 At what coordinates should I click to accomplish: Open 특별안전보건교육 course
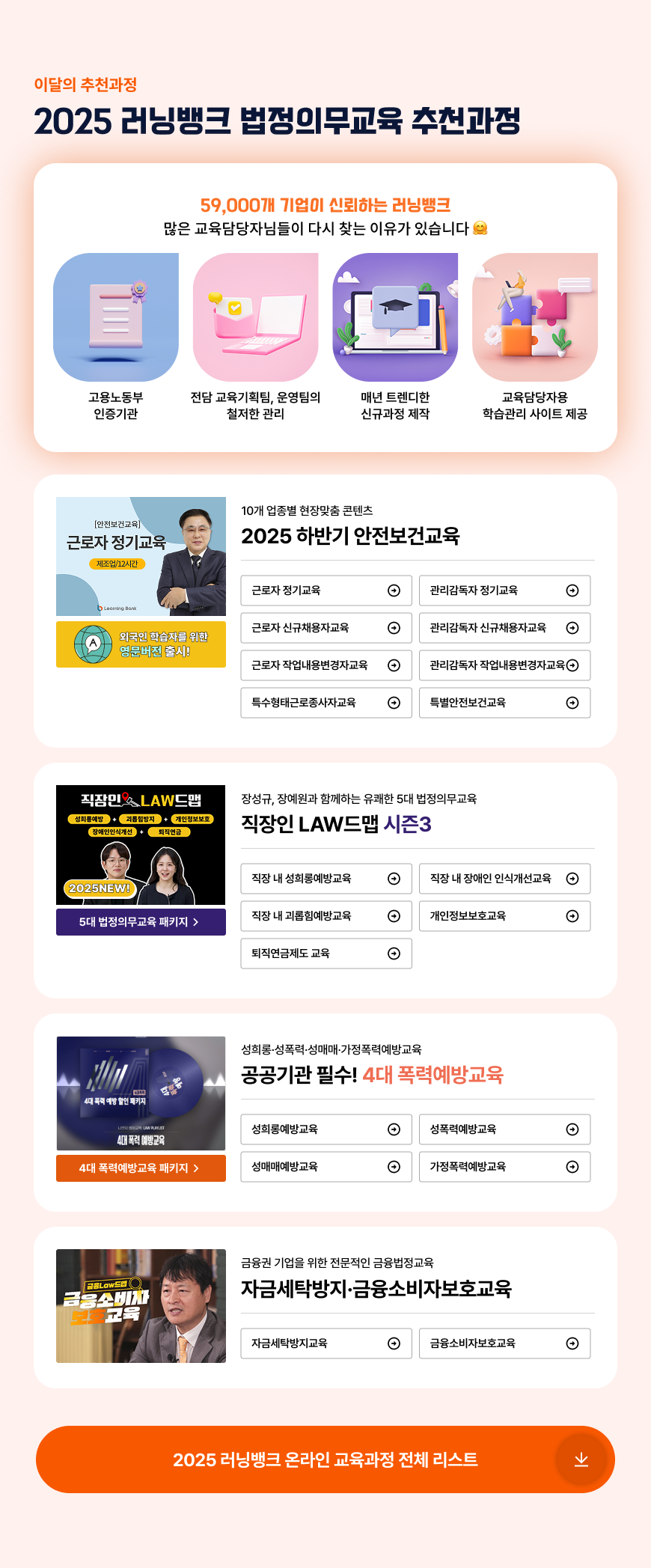point(504,703)
